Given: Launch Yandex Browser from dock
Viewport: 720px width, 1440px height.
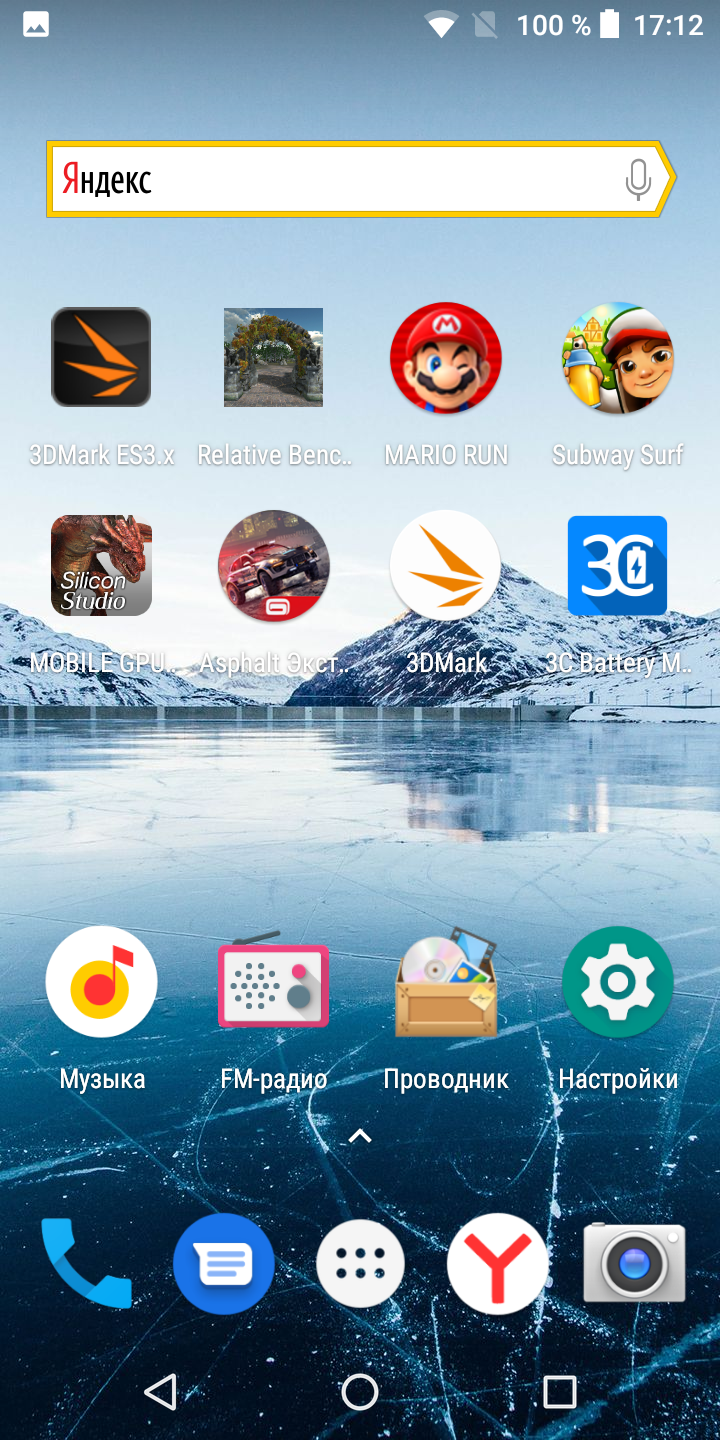Looking at the screenshot, I should click(x=497, y=1265).
